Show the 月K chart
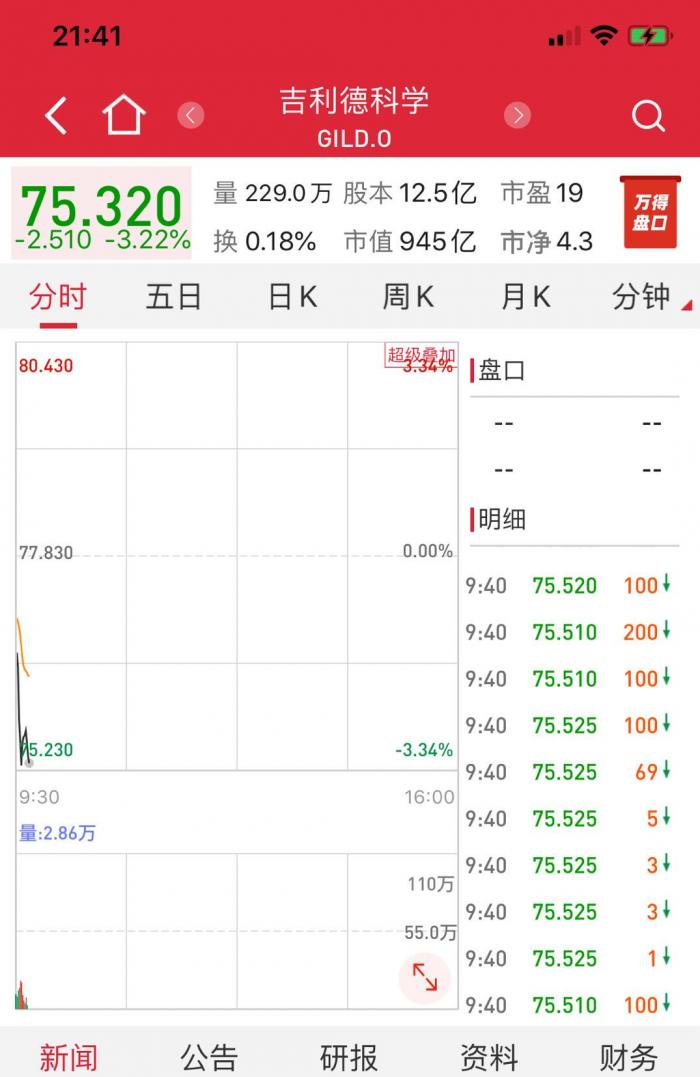 tap(526, 297)
